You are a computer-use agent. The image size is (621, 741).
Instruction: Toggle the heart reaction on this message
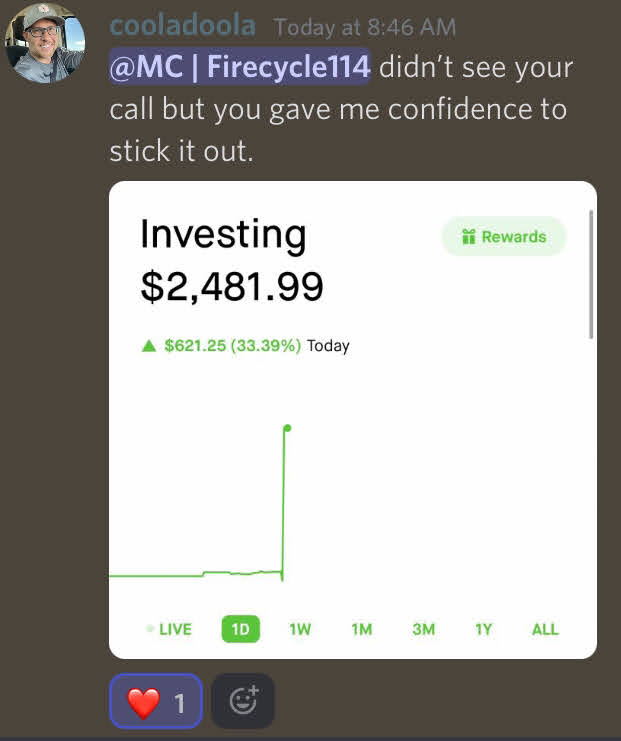coord(156,702)
